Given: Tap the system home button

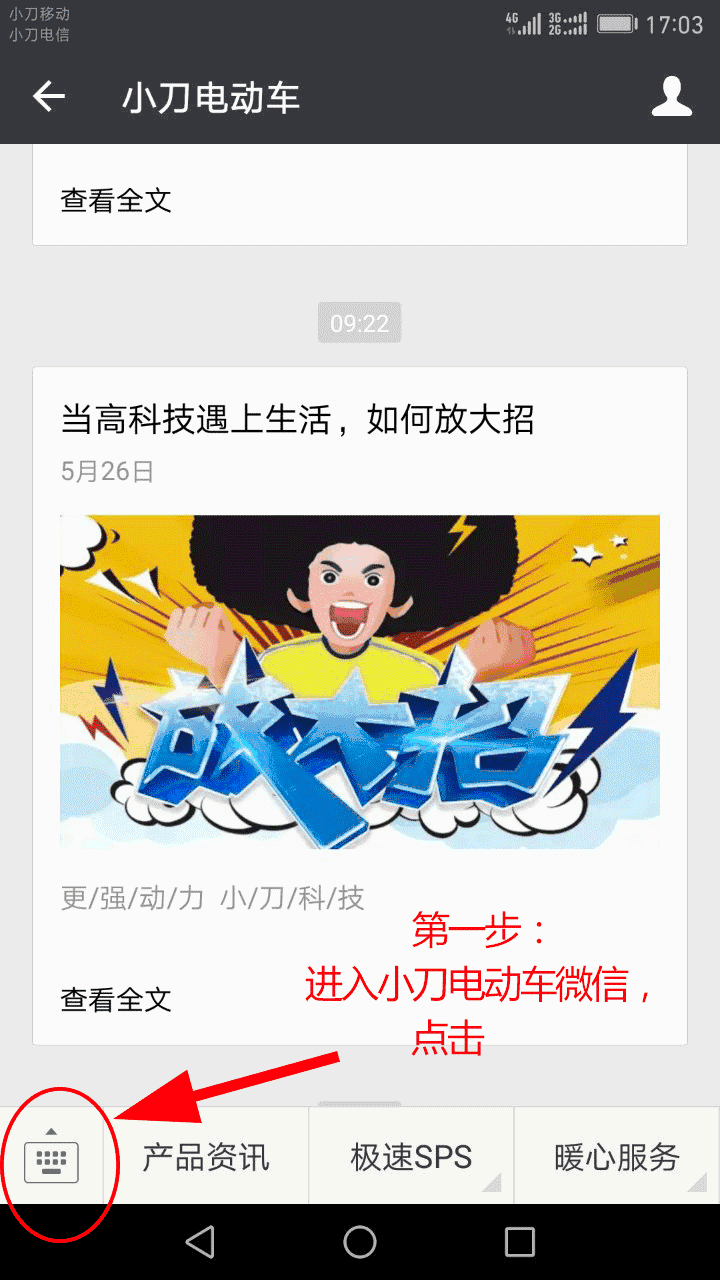Looking at the screenshot, I should point(360,1242).
